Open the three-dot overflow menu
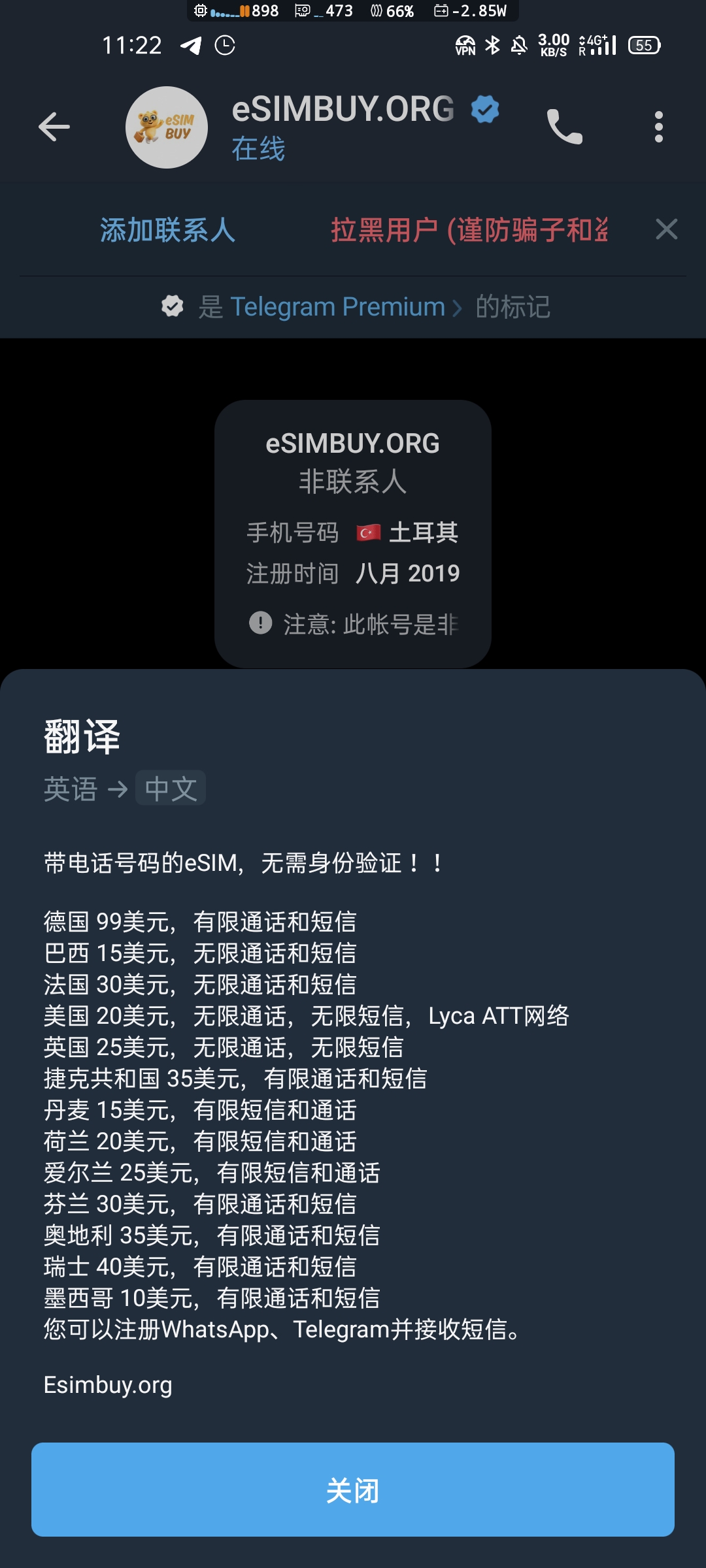The width and height of the screenshot is (706, 1568). pyautogui.click(x=658, y=127)
